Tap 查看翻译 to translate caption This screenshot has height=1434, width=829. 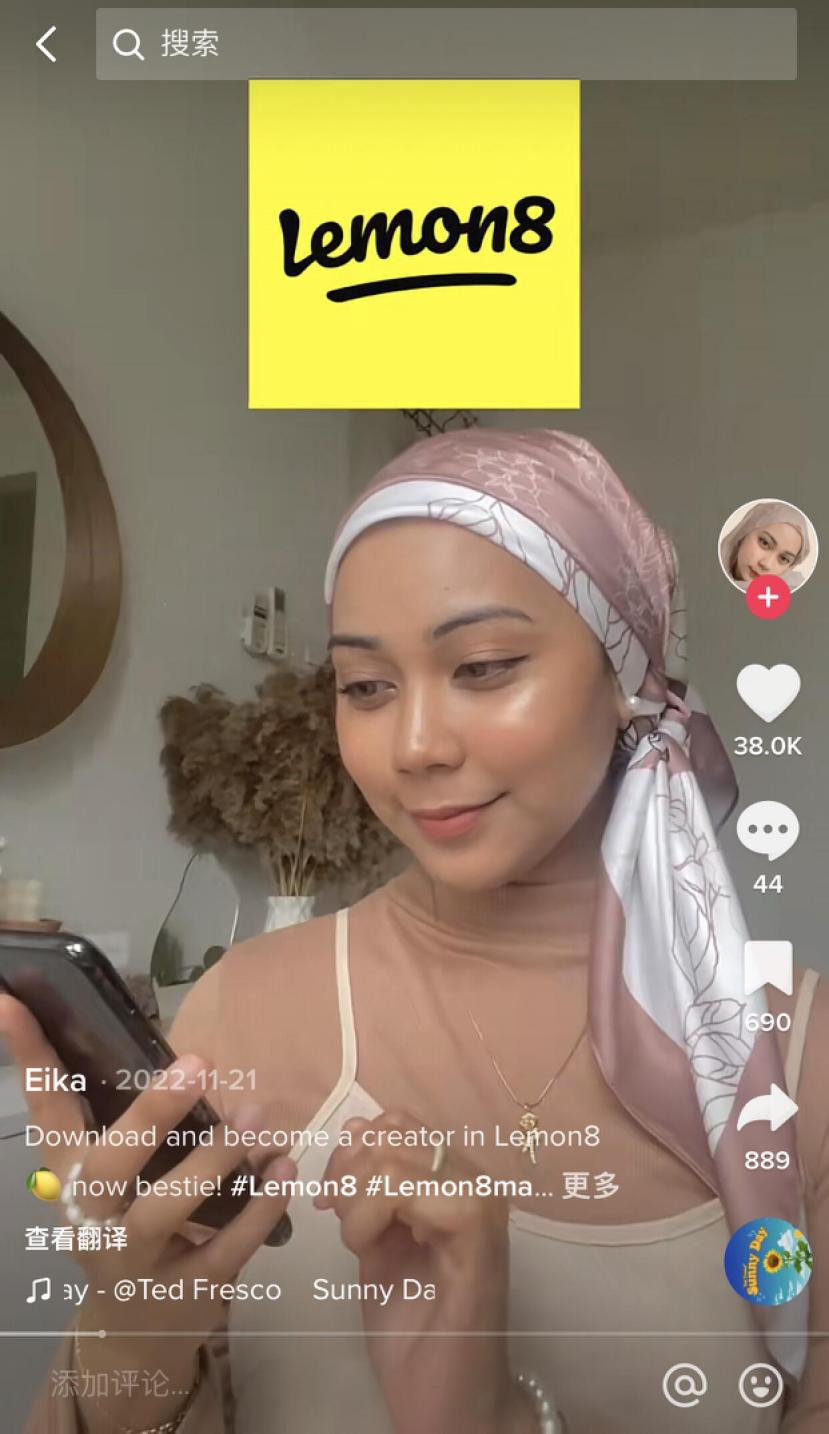tap(76, 1239)
